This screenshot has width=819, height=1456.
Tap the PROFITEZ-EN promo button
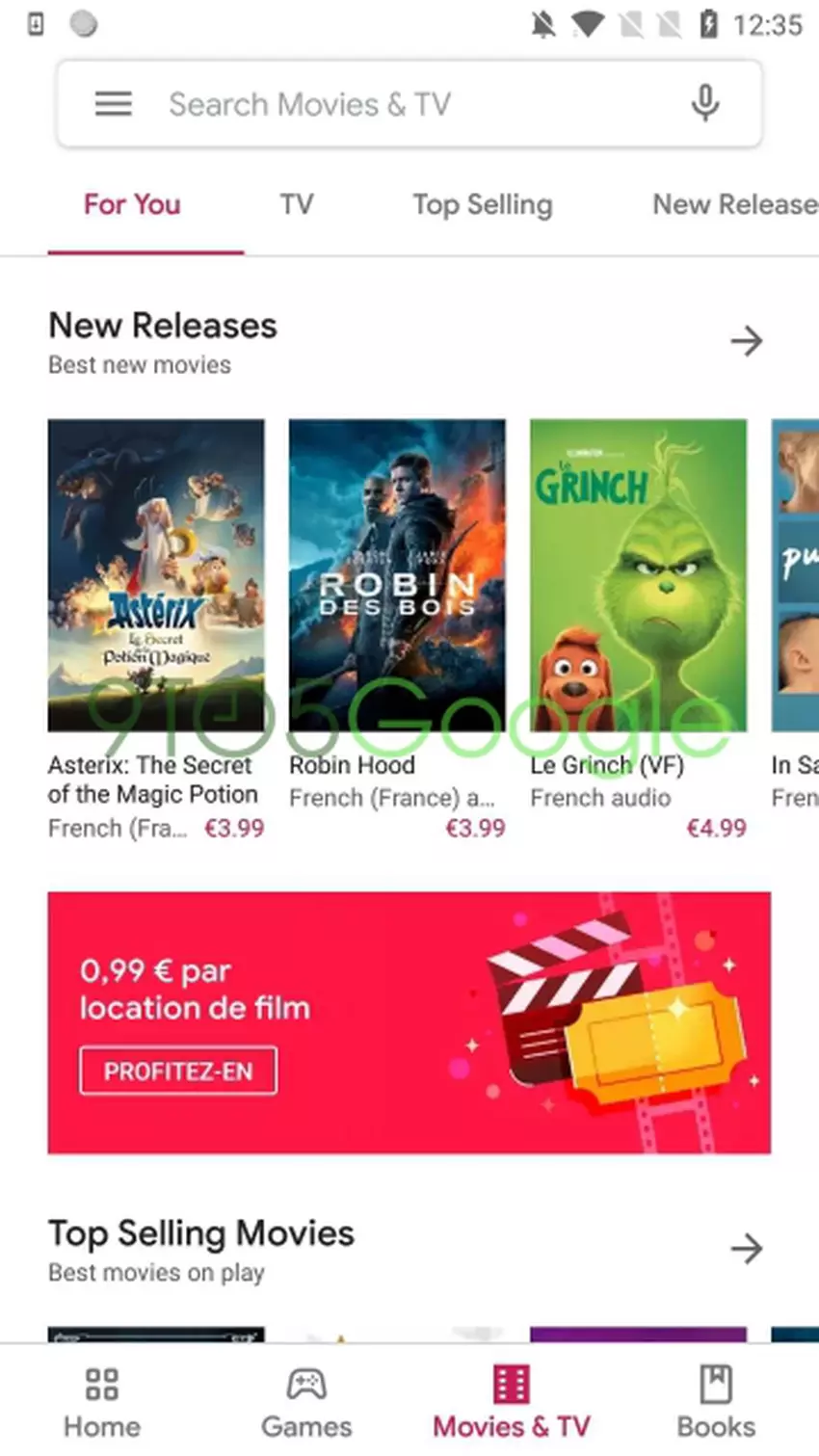tap(178, 1072)
